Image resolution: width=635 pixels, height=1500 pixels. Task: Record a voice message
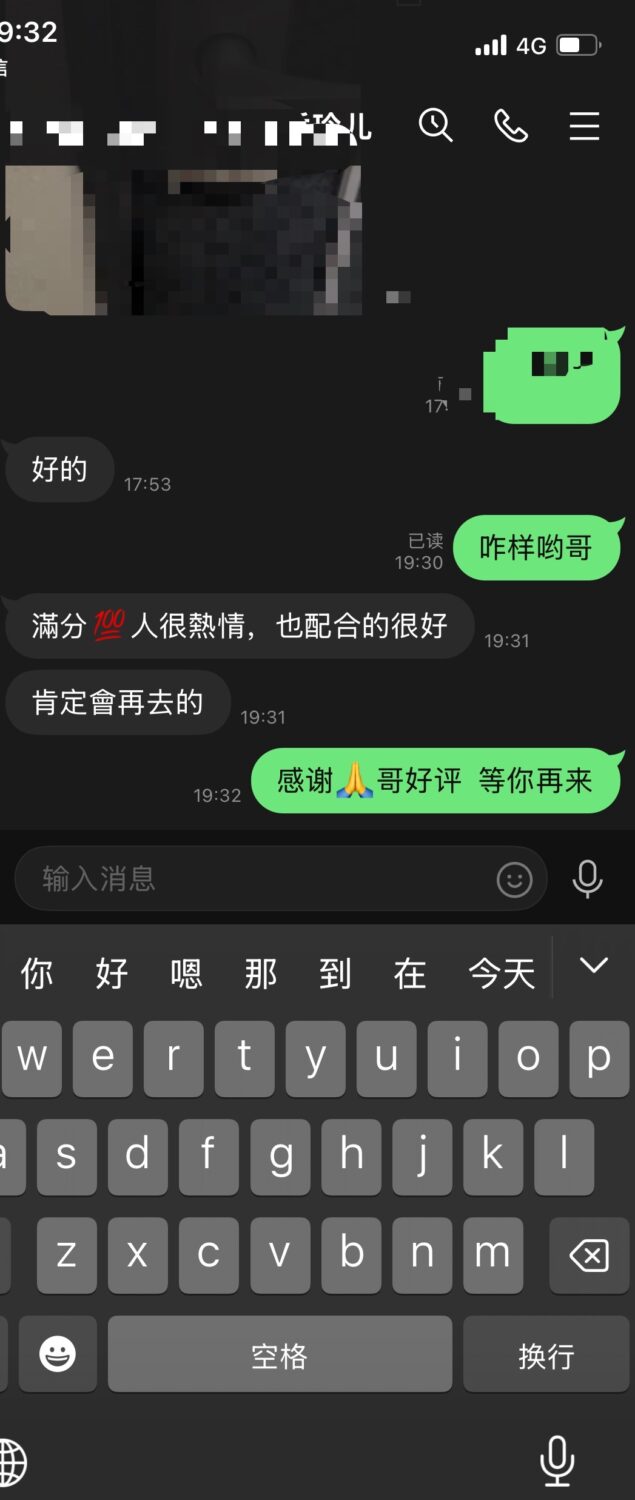[x=587, y=879]
